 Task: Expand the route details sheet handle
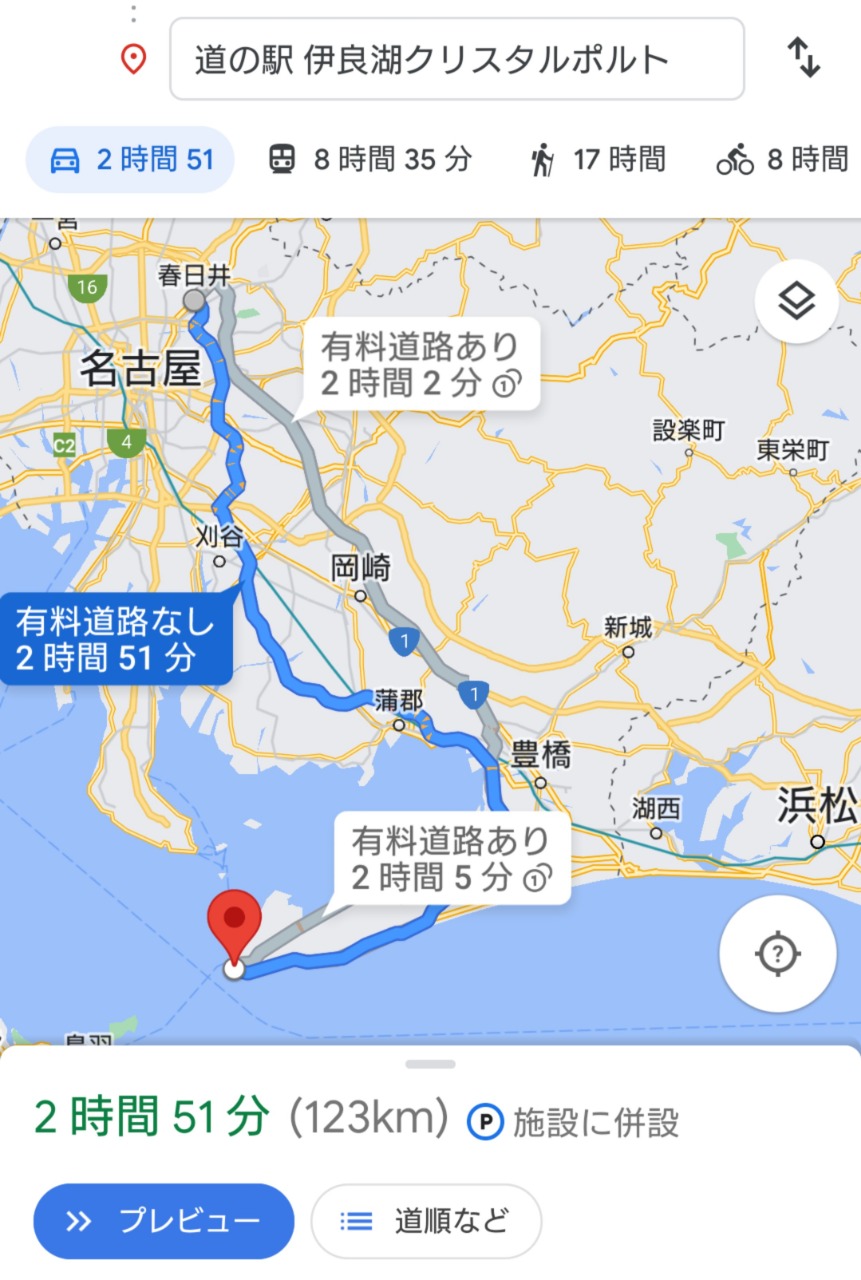[x=431, y=1064]
